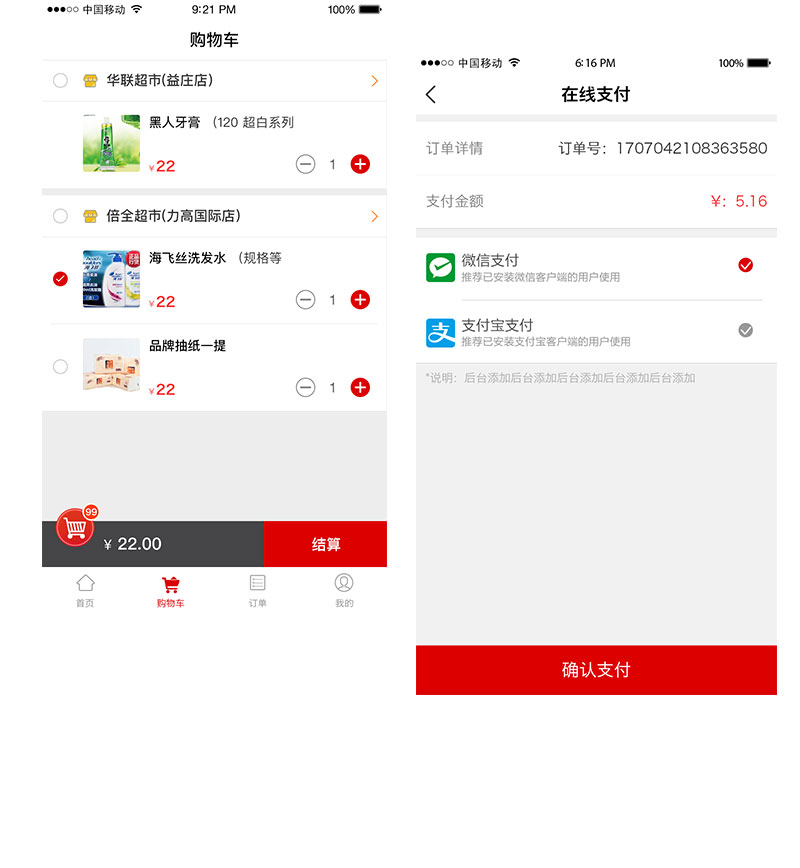
Task: Switch to the 我的 tab
Action: (344, 590)
